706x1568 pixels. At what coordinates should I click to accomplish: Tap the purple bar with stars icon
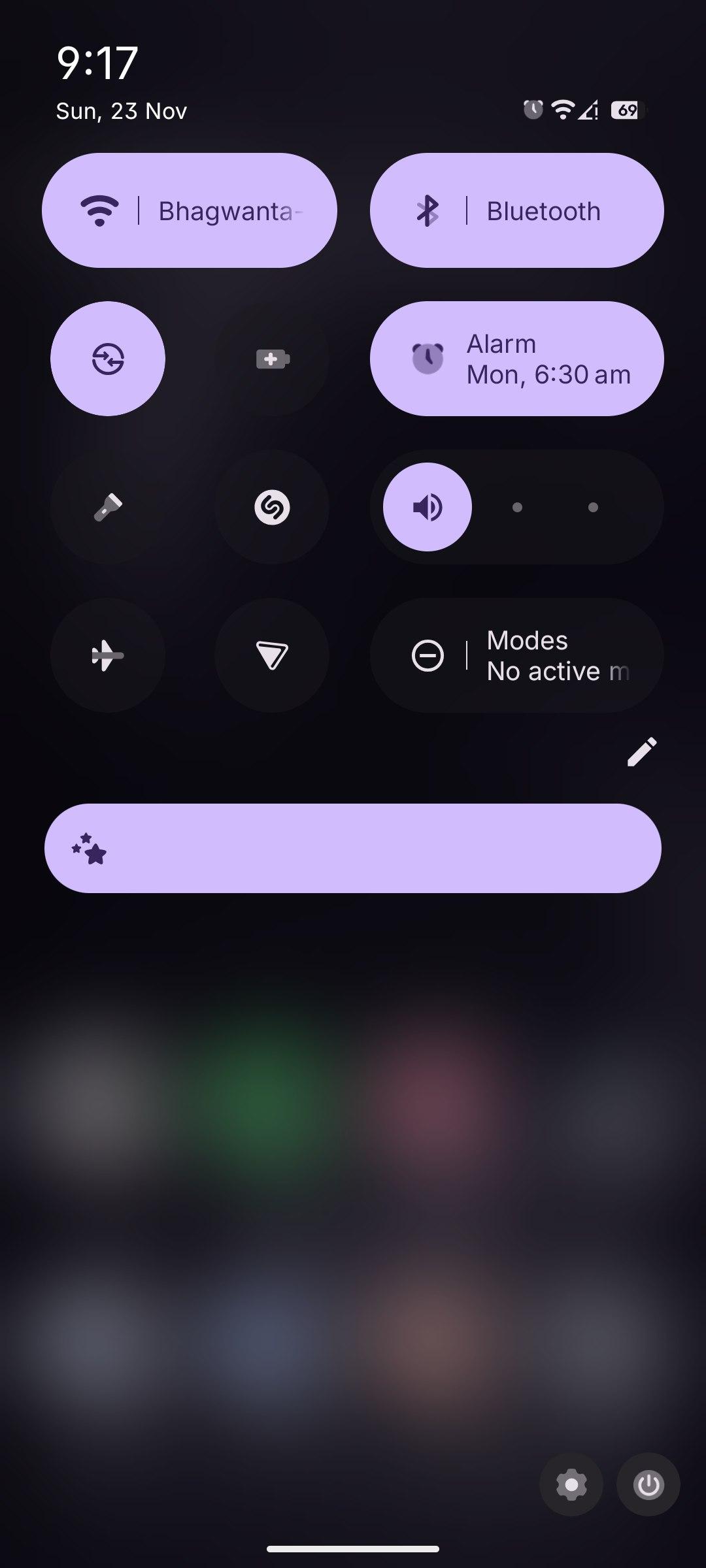click(353, 848)
